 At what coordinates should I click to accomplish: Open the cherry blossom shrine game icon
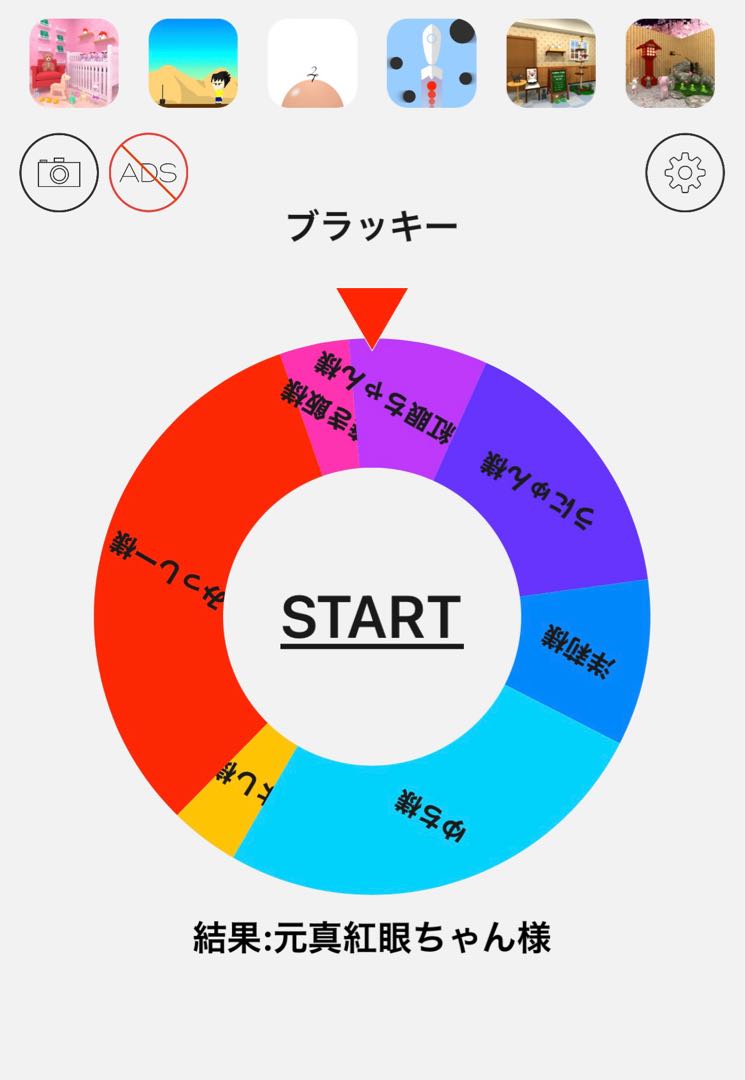tap(670, 62)
